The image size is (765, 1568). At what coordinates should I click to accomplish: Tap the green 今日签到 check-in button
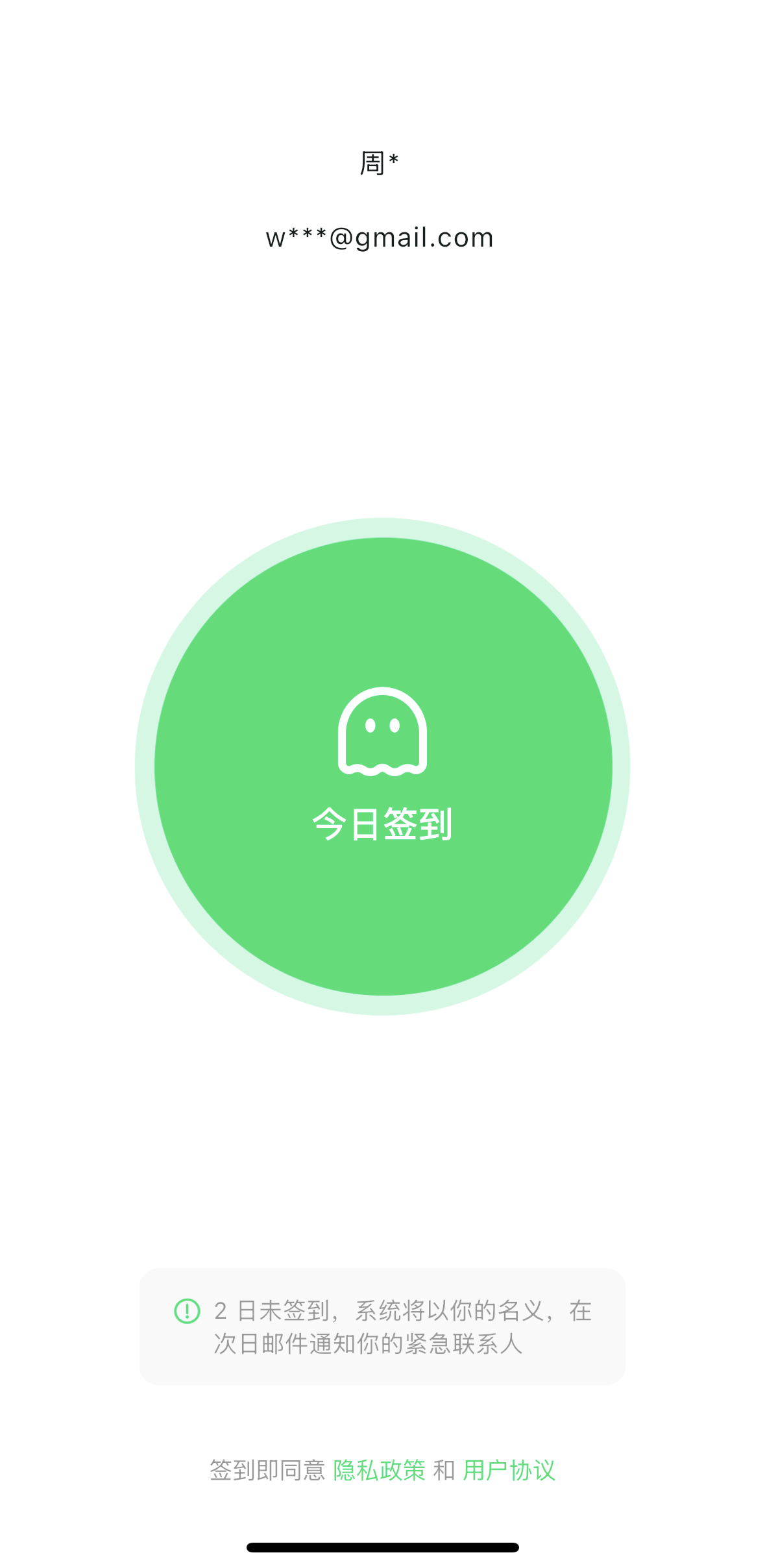click(x=383, y=766)
